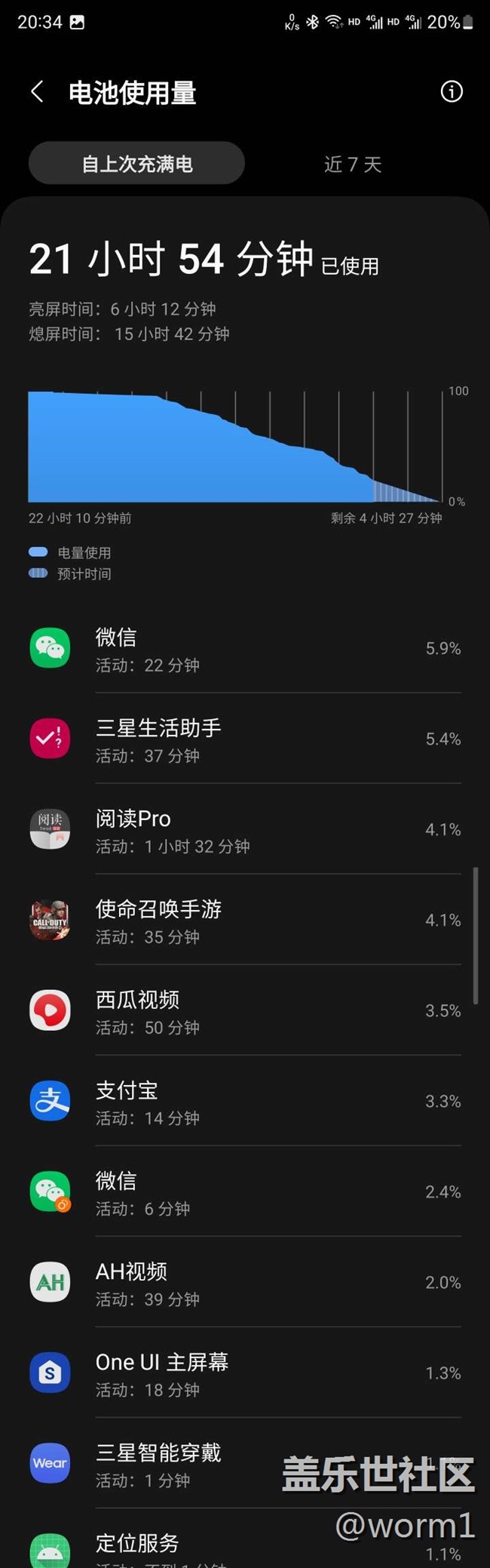The image size is (490, 1568).
Task: Select the 自上次充满电 tab
Action: point(137,164)
